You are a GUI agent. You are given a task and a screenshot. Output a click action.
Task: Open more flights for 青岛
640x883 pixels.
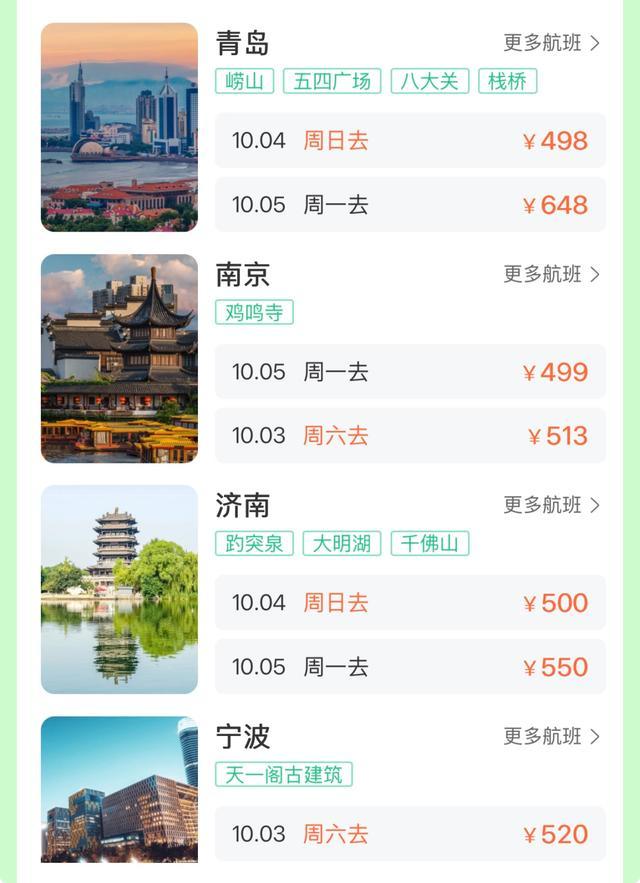tap(552, 43)
